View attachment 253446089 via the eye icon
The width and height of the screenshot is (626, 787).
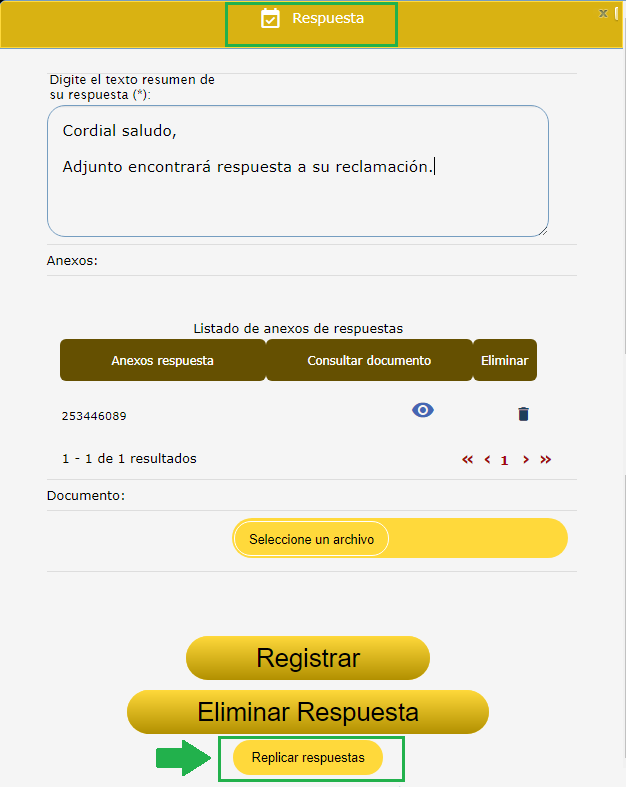click(x=423, y=410)
